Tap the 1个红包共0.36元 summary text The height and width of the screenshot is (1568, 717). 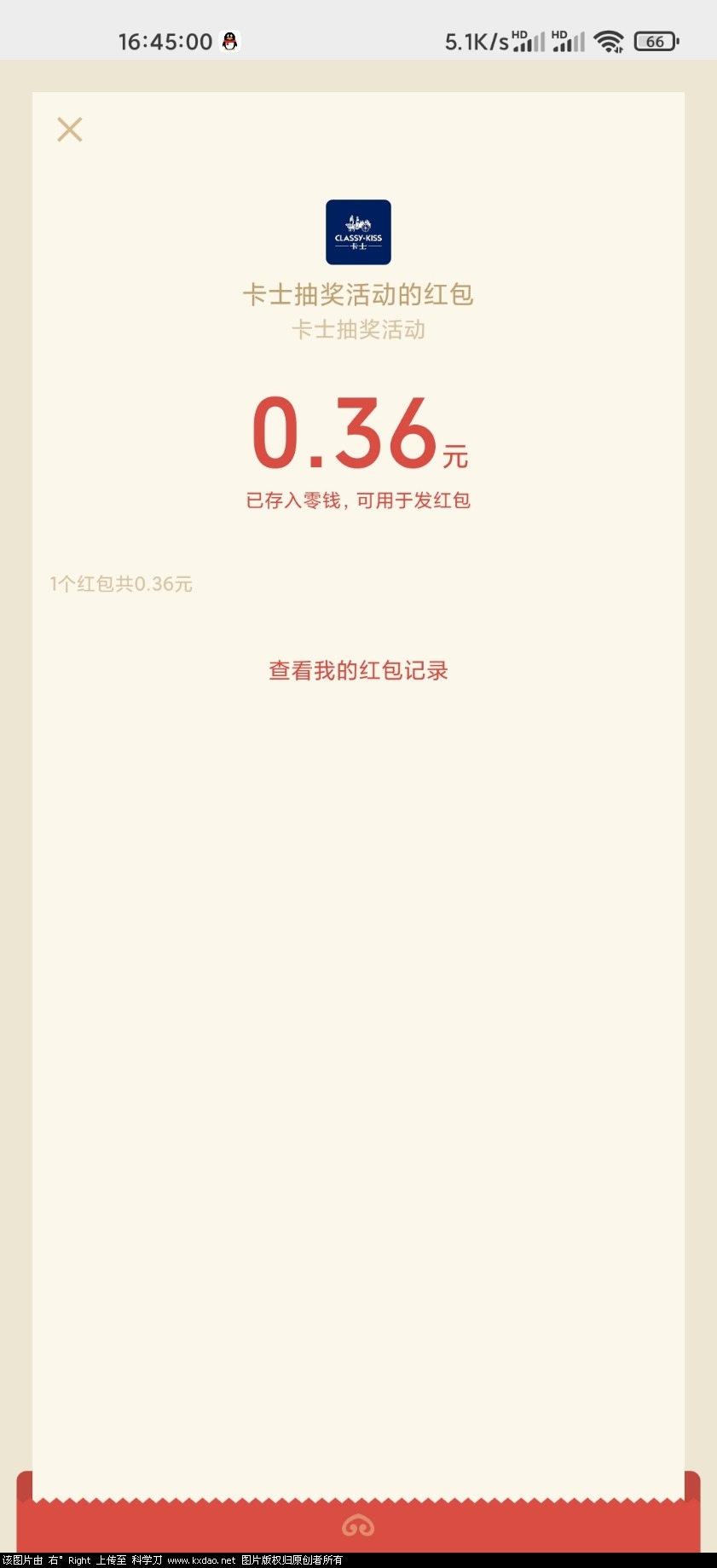pyautogui.click(x=121, y=584)
